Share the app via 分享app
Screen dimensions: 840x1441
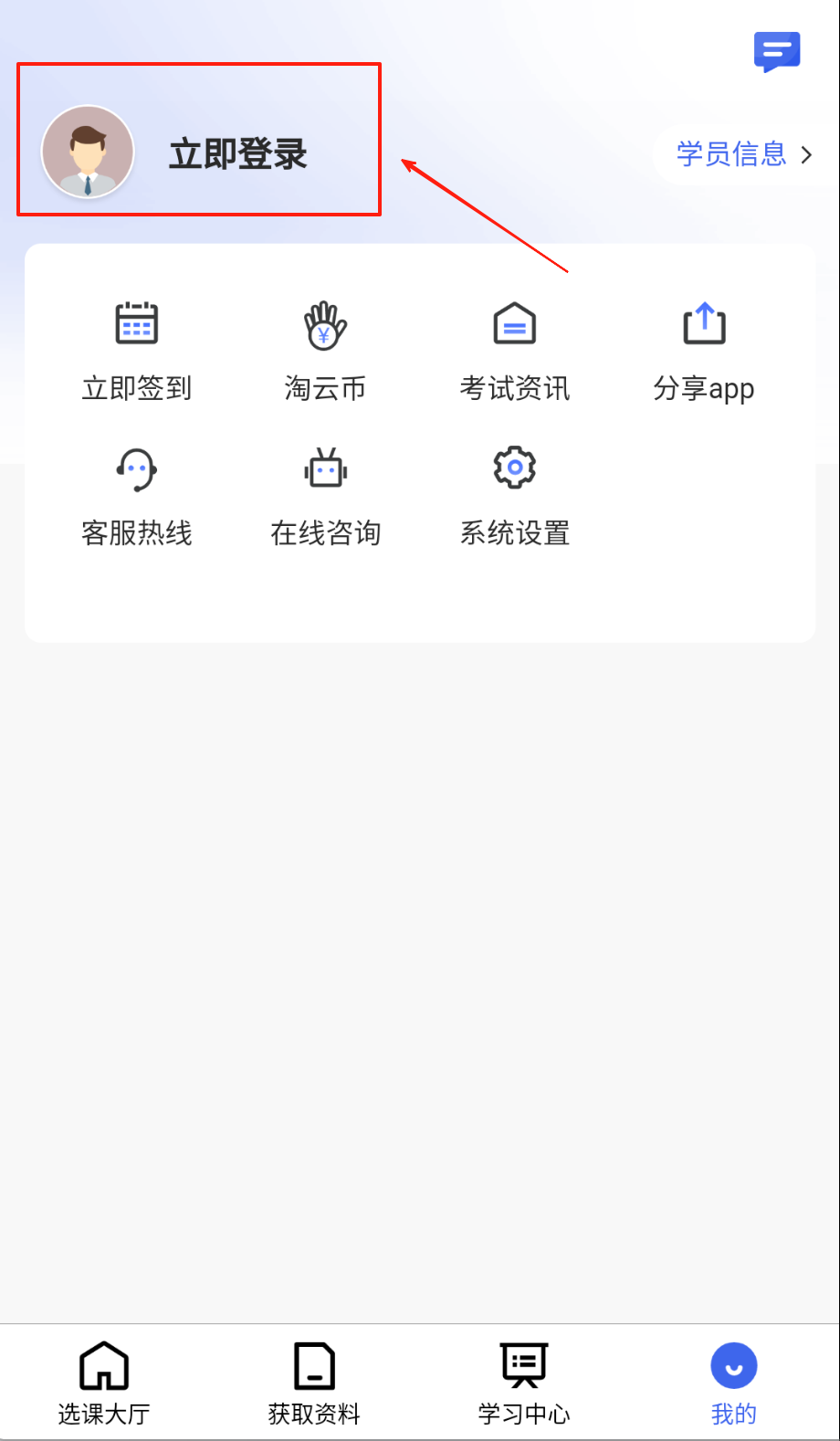[704, 352]
